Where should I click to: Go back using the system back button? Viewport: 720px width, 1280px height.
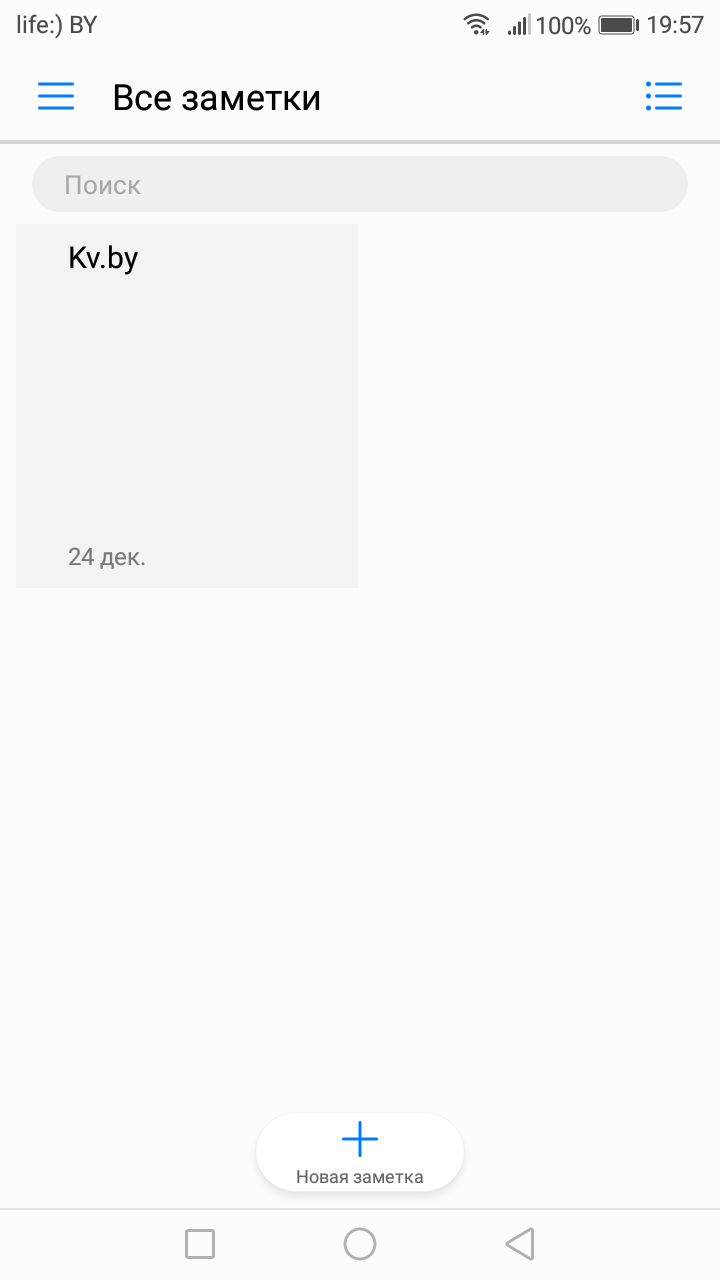(x=520, y=1244)
